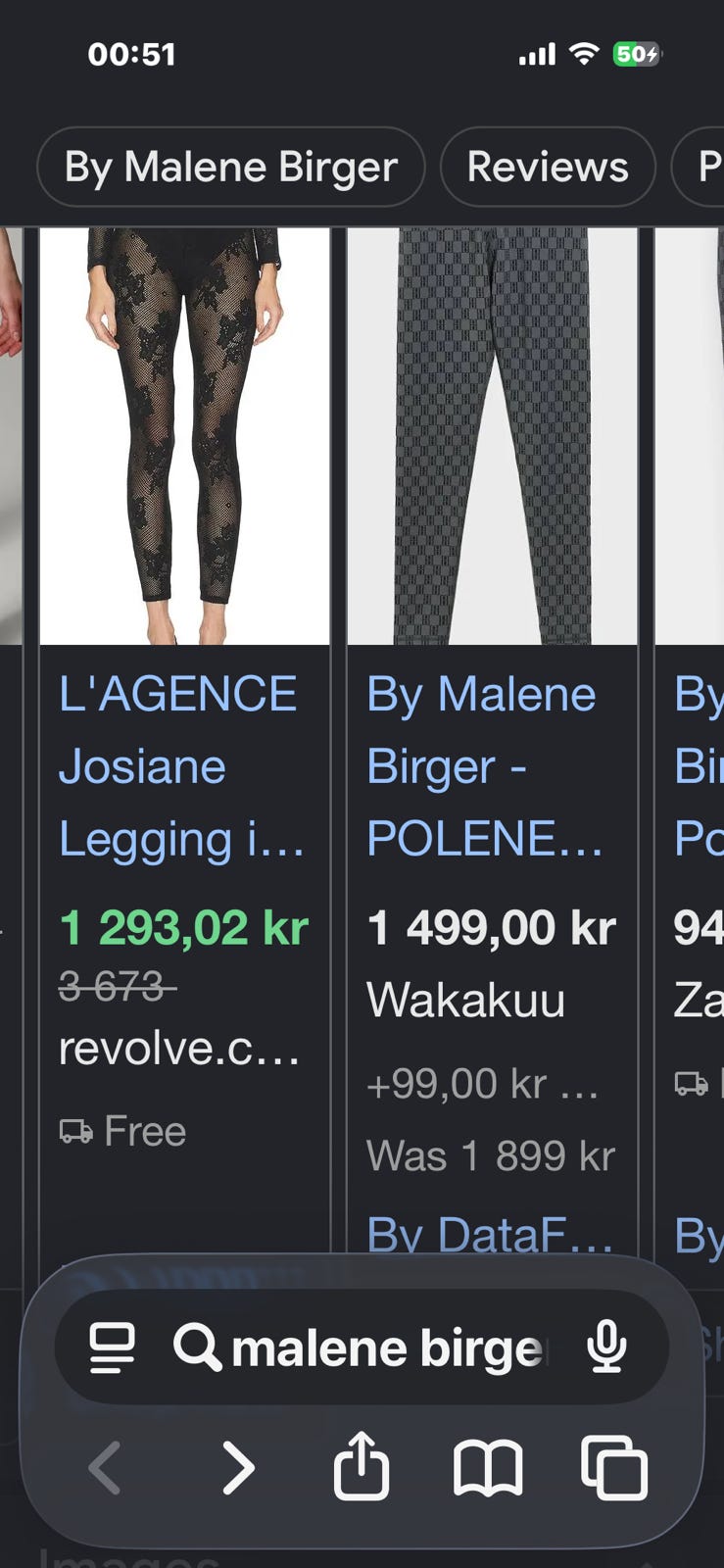
Task: Open bookmarks
Action: point(487,1468)
